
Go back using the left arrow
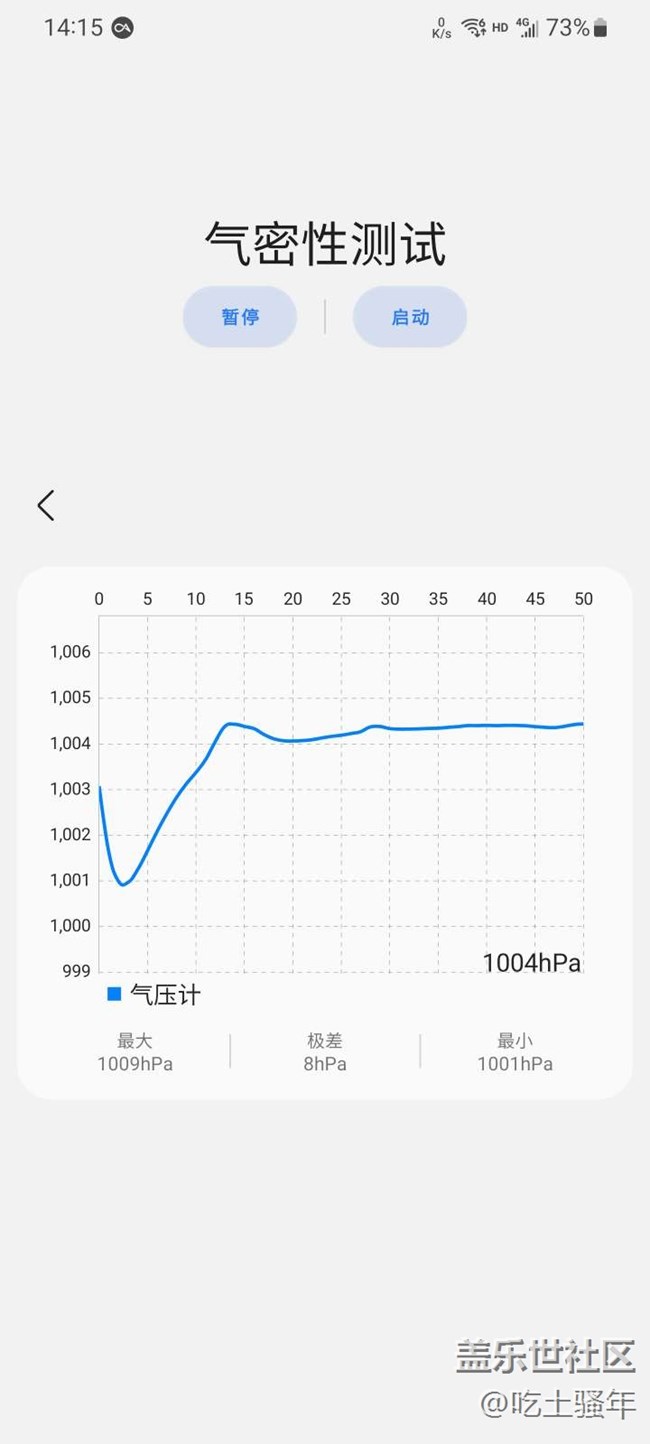point(46,505)
